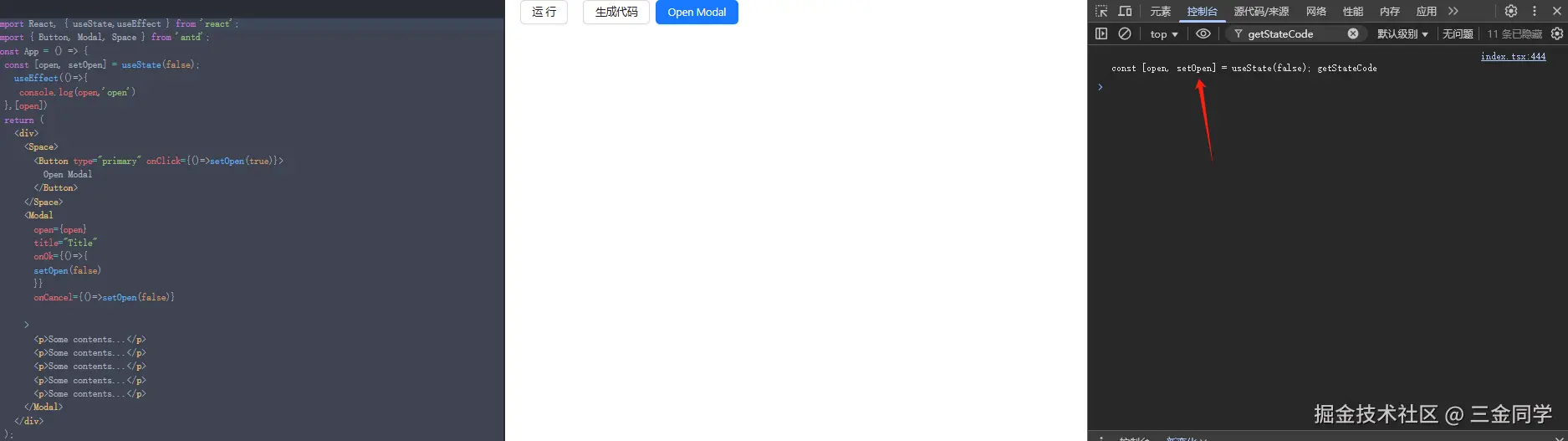Viewport: 1568px width, 441px height.
Task: Create a live expression with eye icon
Action: click(1203, 33)
